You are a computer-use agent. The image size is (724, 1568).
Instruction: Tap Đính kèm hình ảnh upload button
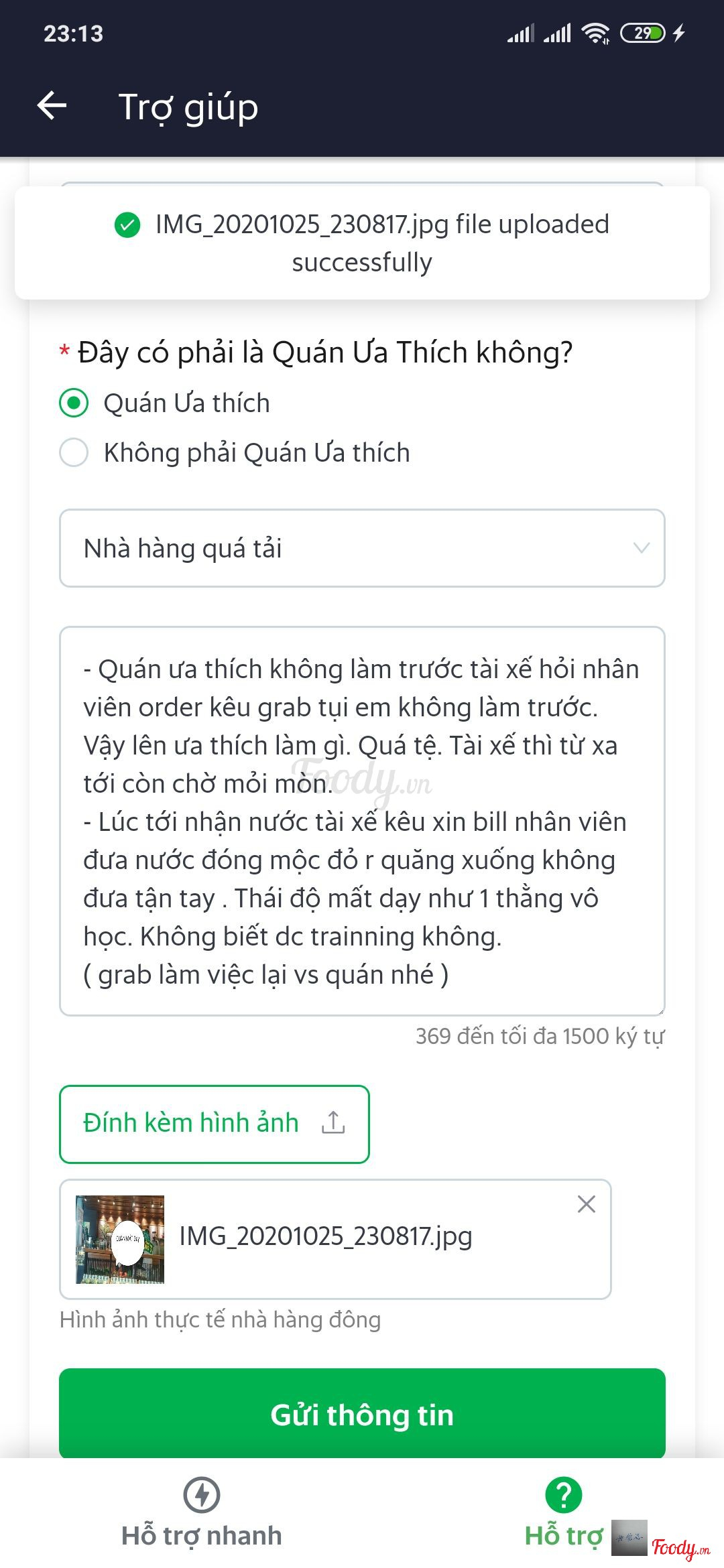pyautogui.click(x=215, y=1124)
